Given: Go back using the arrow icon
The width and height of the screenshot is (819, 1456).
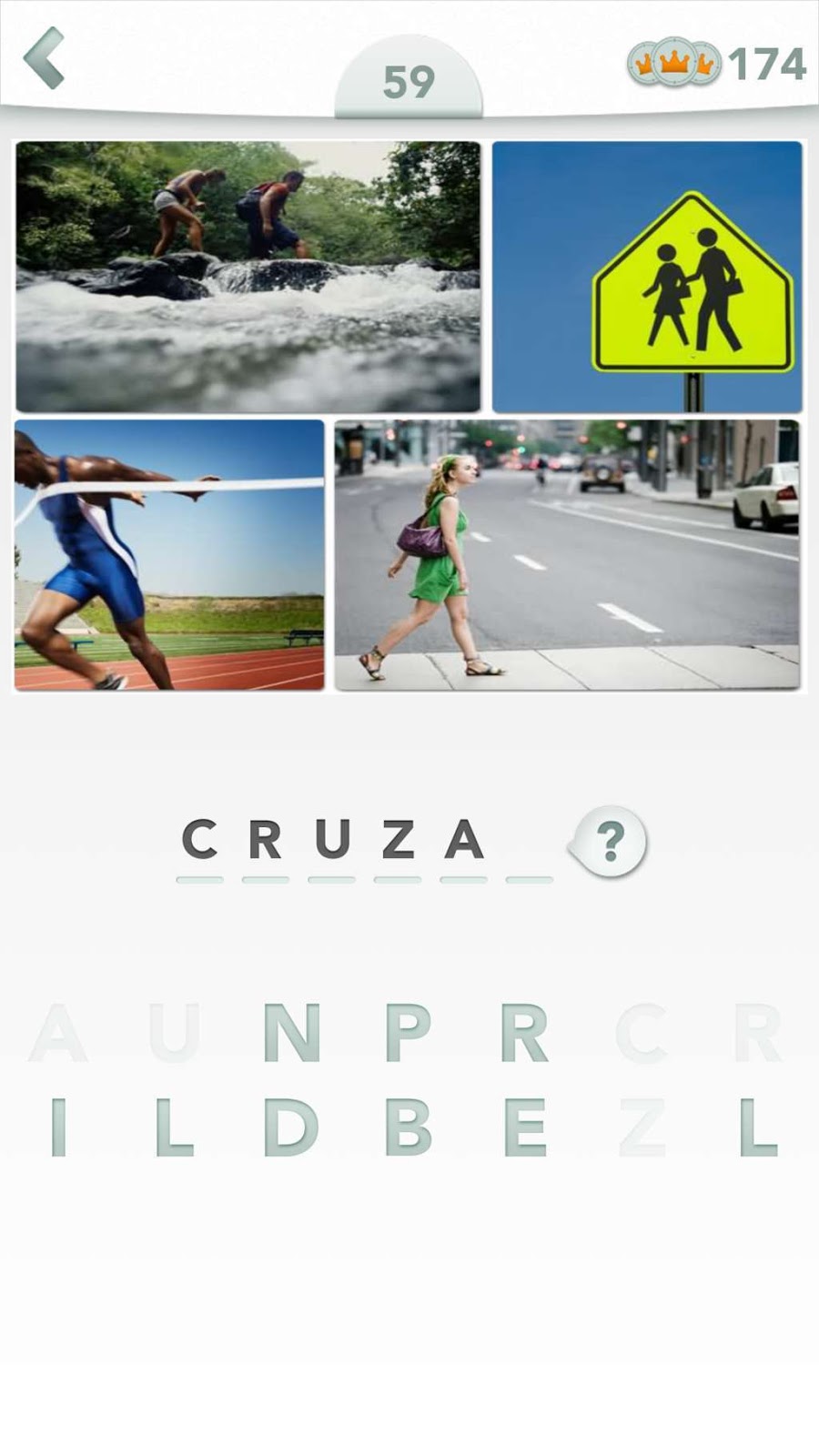Looking at the screenshot, I should point(45,58).
